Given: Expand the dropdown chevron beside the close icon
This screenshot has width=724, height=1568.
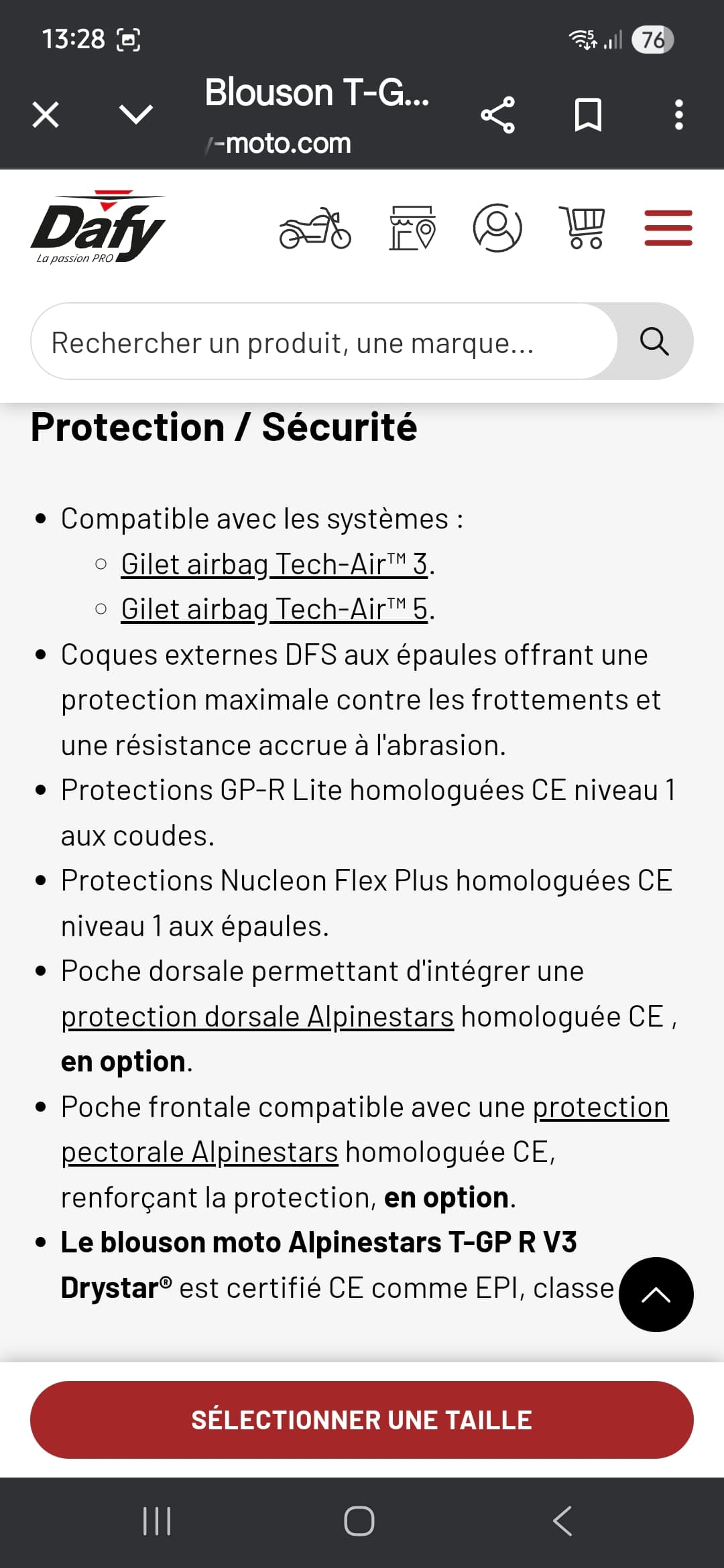Looking at the screenshot, I should pyautogui.click(x=136, y=114).
